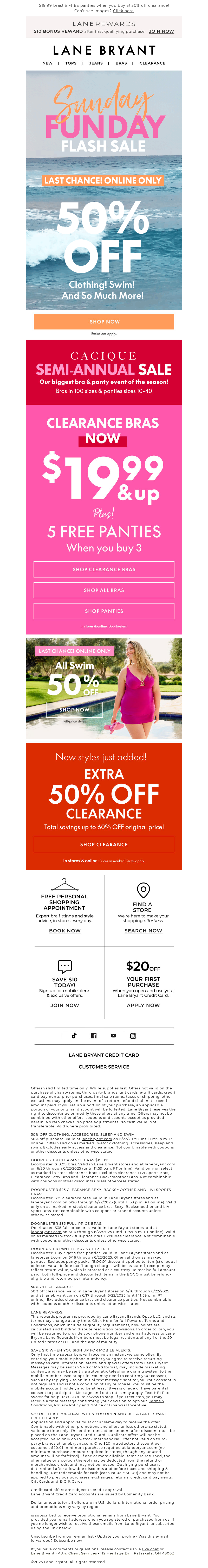208x1568 pixels.
Task: Open SEARCH NOW to find a store
Action: 143,930
